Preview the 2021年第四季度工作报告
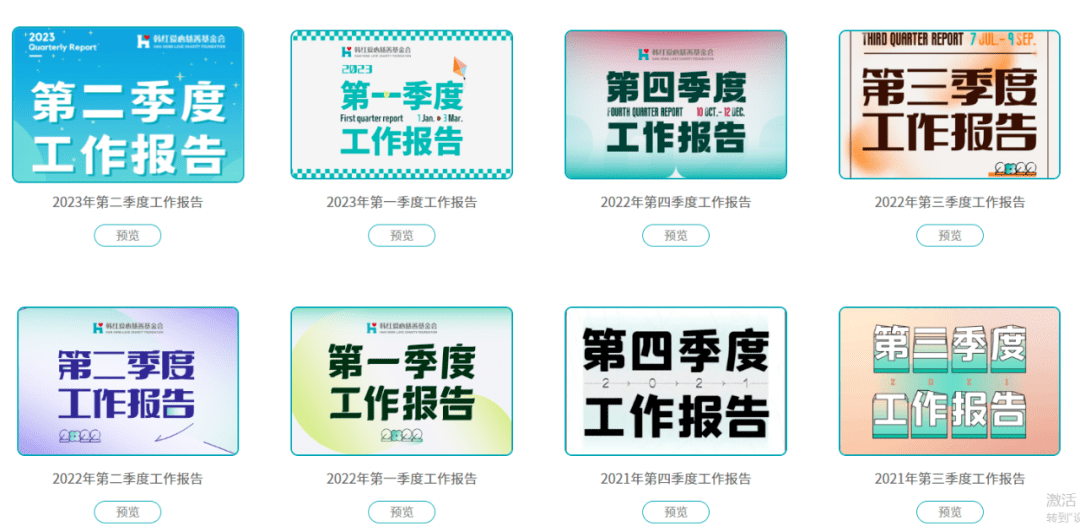Screen dimensions: 1080x532 [x=676, y=512]
